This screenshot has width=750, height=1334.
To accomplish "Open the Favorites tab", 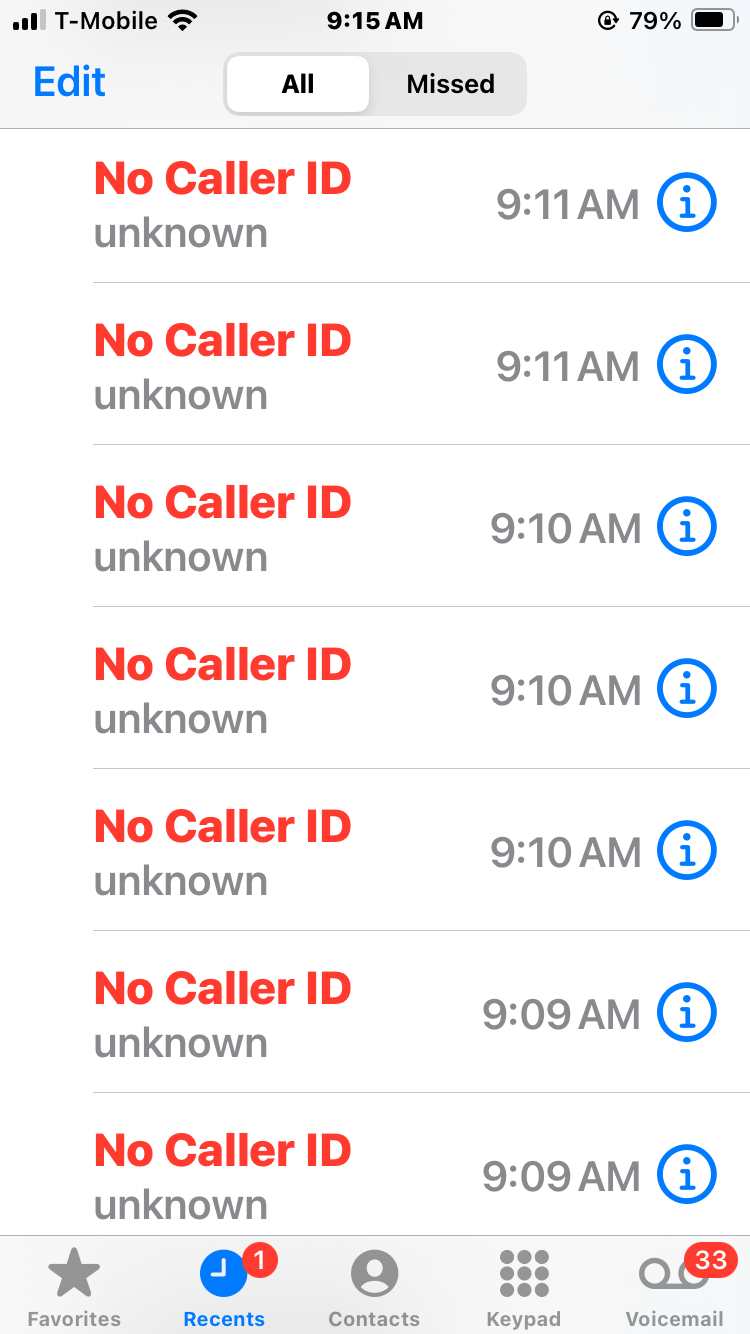I will coord(74,1286).
